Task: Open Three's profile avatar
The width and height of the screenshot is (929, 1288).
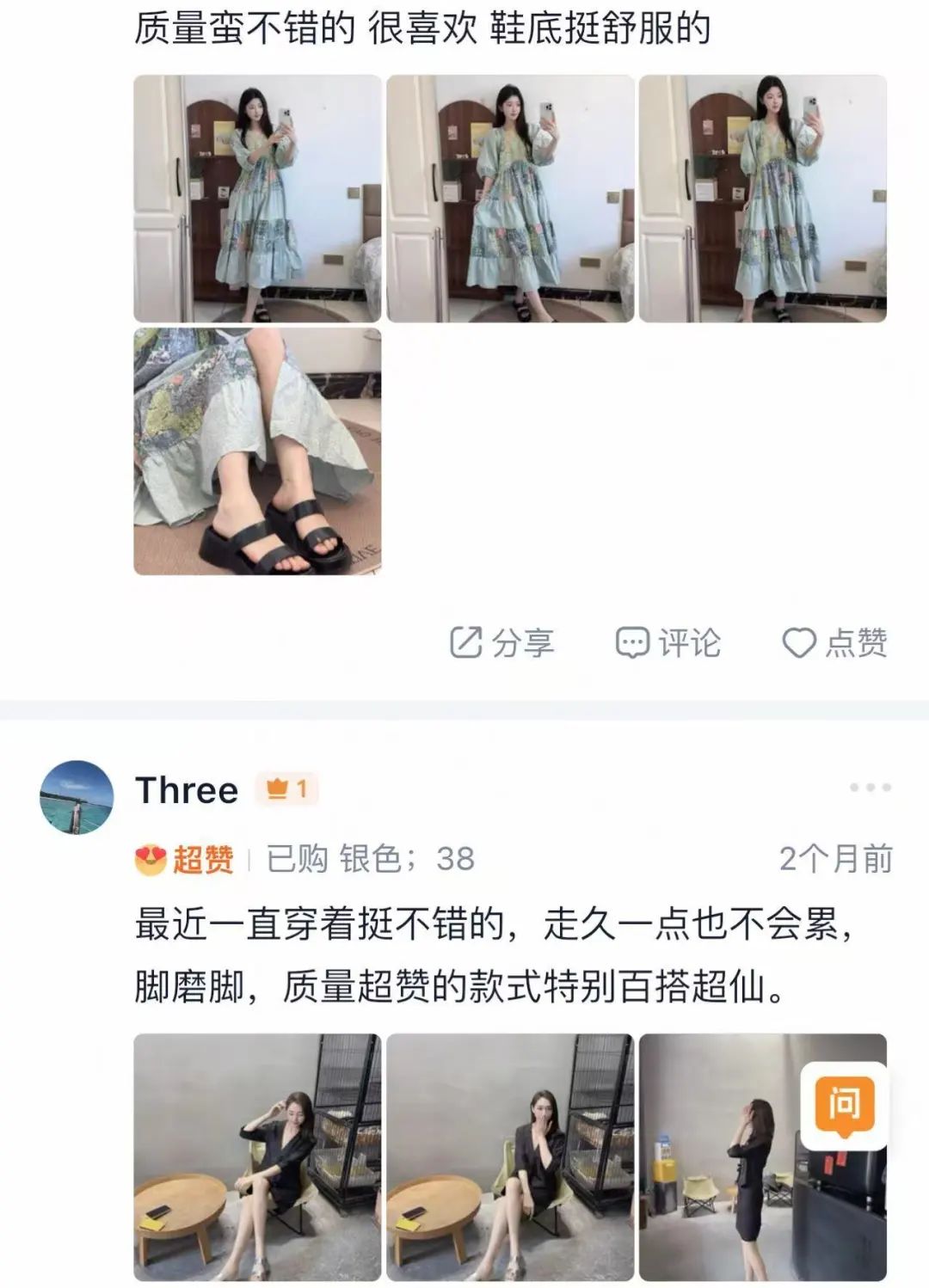Action: 77,796
